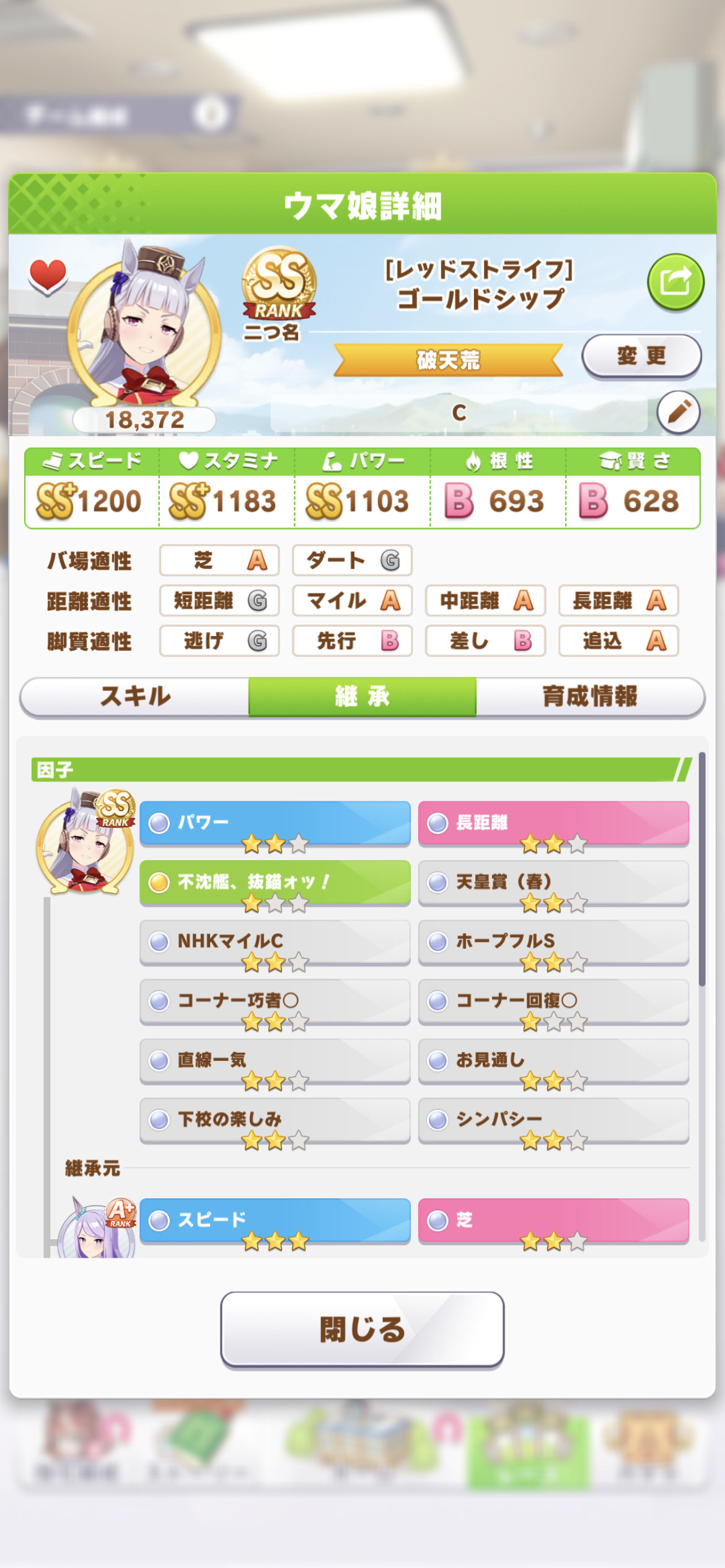The height and width of the screenshot is (1568, 725).
Task: Open the 長距離 factor details
Action: [x=553, y=824]
